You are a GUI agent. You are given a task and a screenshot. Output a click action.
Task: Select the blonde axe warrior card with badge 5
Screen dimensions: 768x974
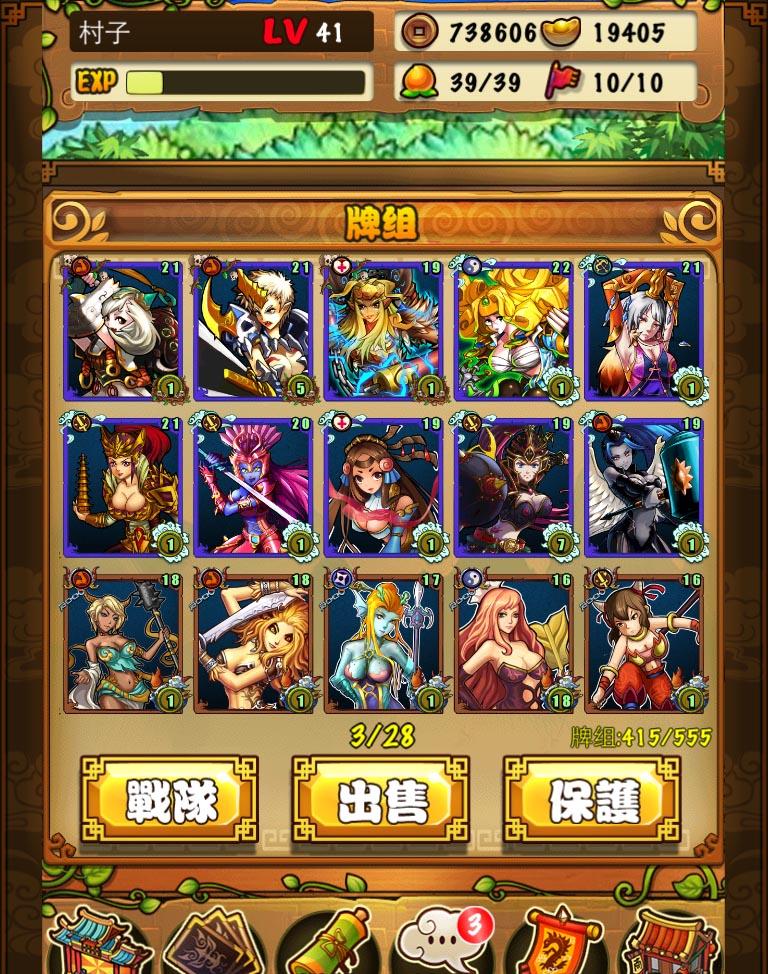coord(254,331)
